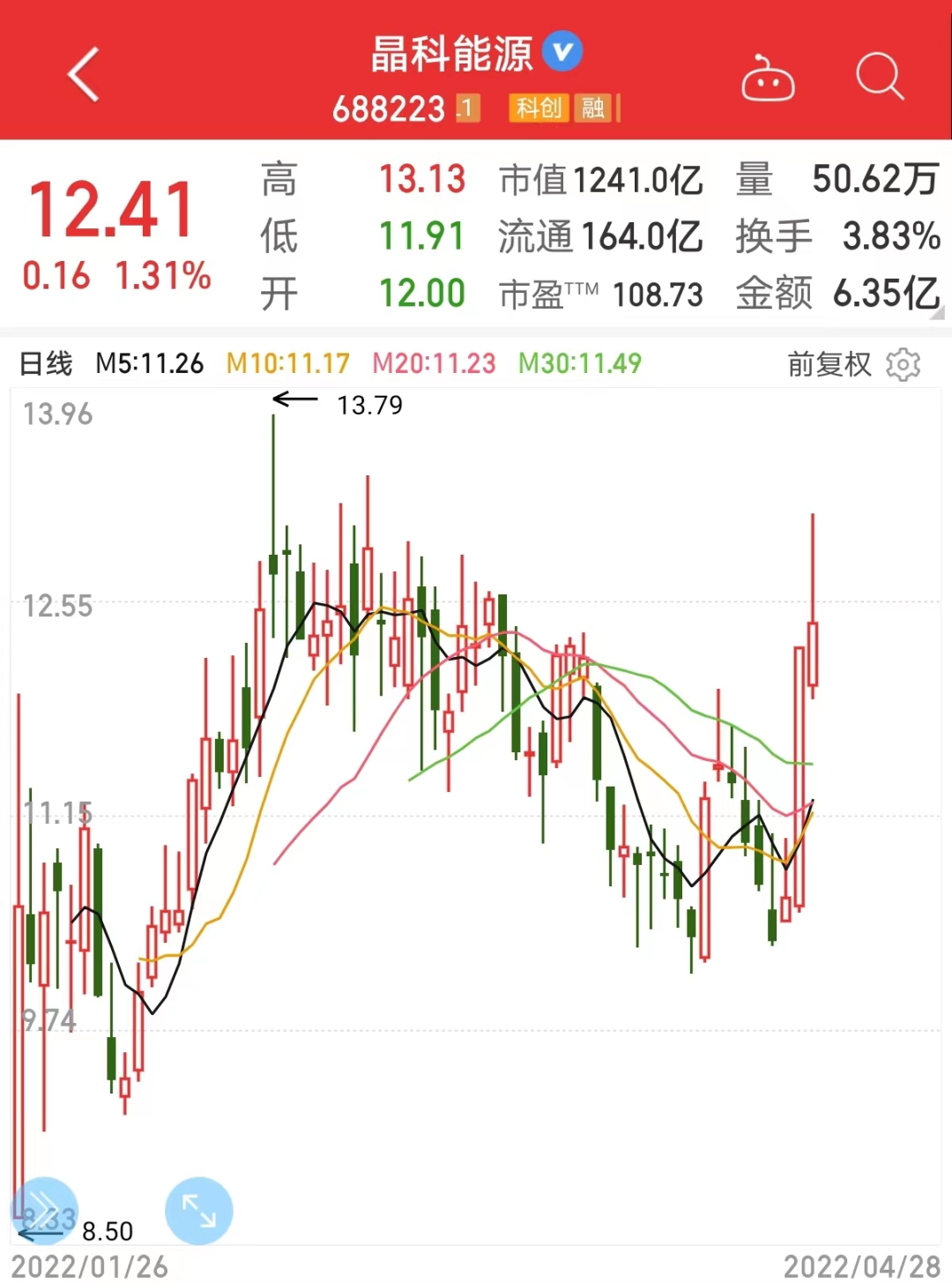Open chart settings gear
952x1284 pixels.
tap(903, 364)
